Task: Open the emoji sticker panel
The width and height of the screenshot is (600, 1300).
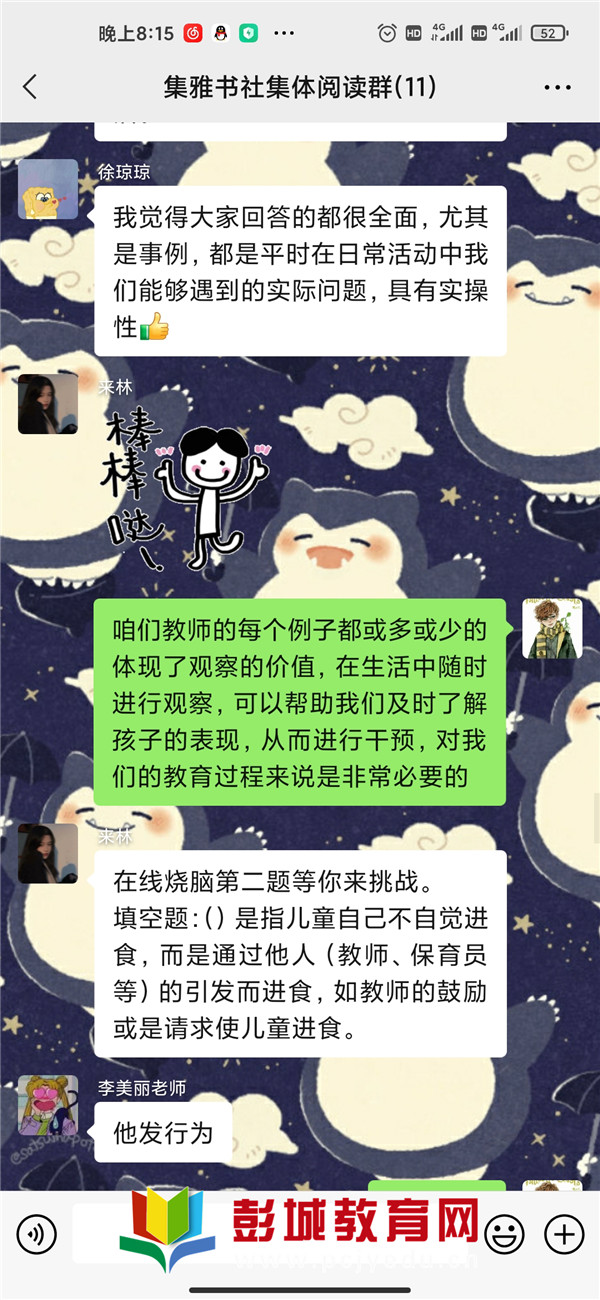Action: pos(504,1233)
